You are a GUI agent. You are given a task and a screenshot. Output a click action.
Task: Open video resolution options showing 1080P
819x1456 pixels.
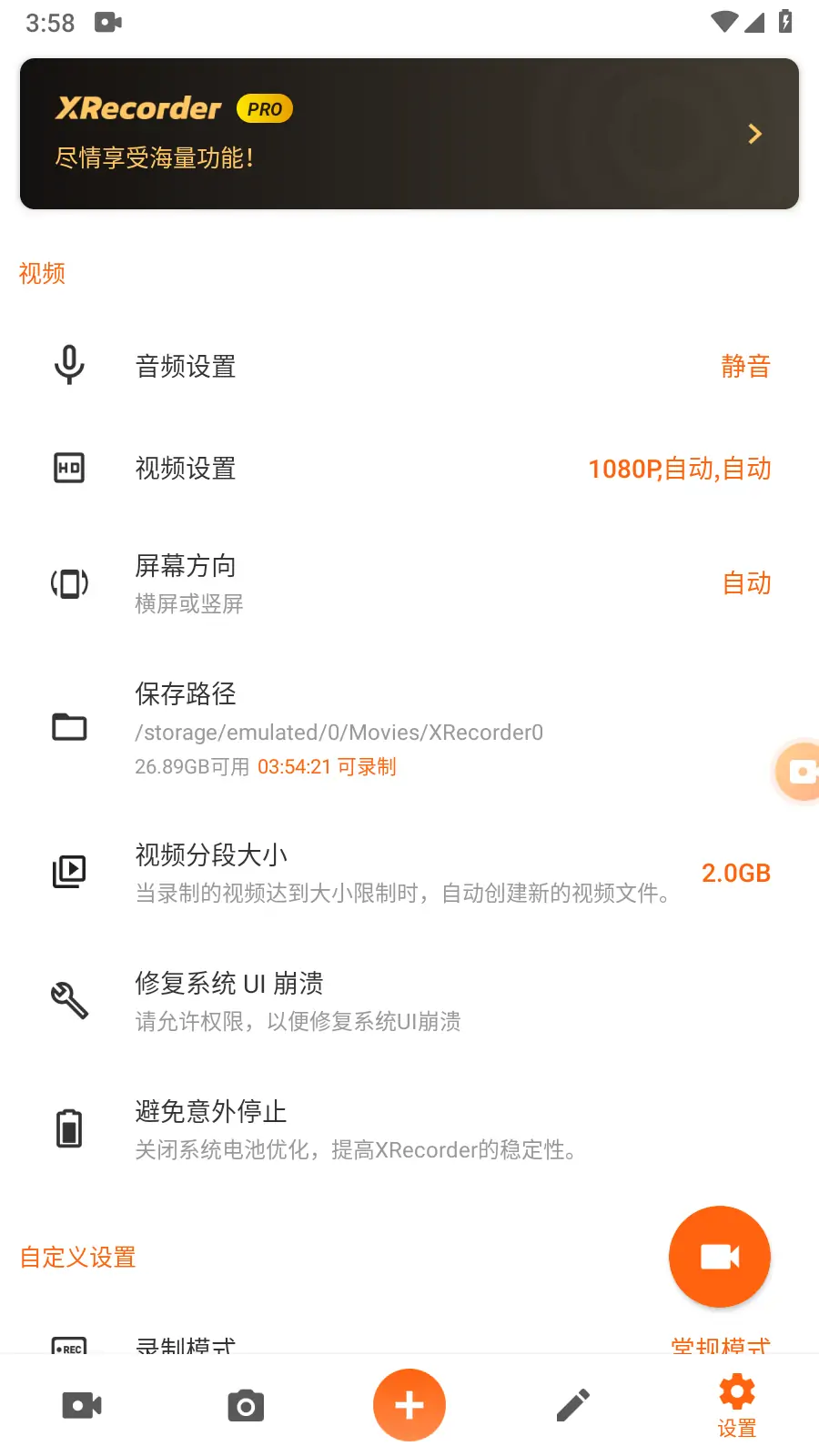tap(678, 468)
